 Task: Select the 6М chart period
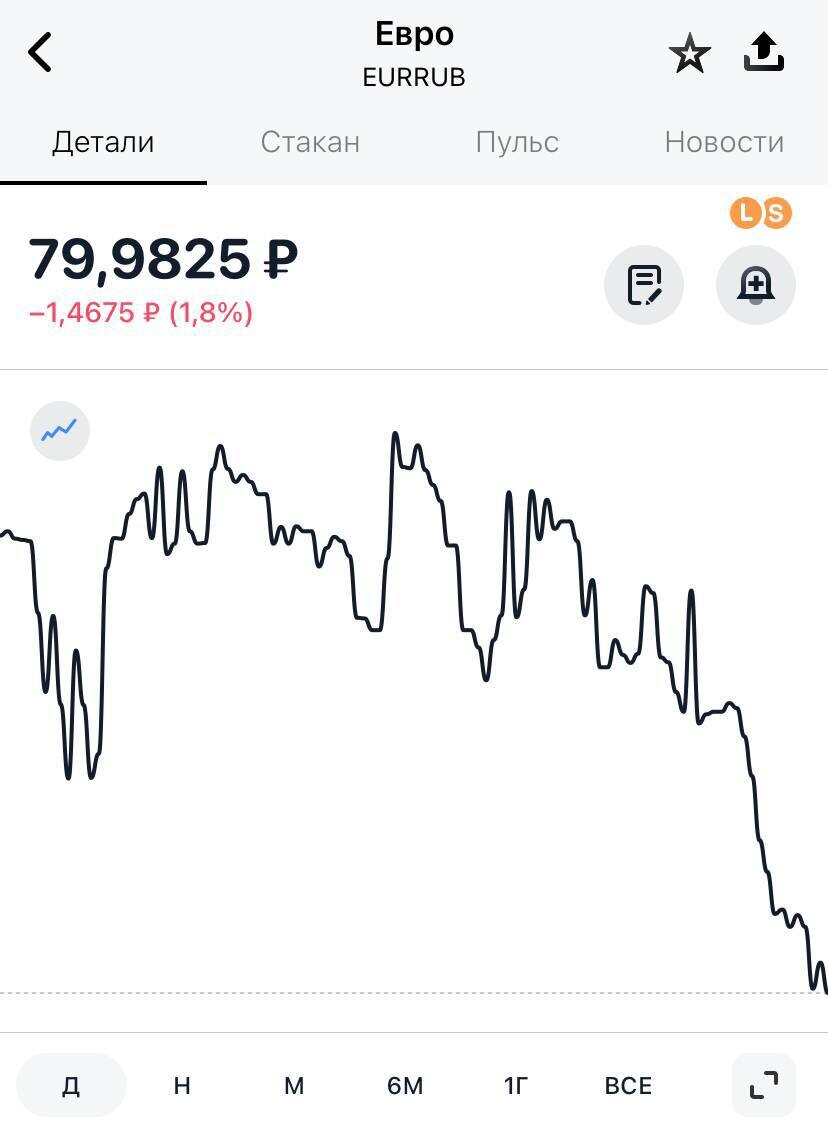(x=405, y=1085)
